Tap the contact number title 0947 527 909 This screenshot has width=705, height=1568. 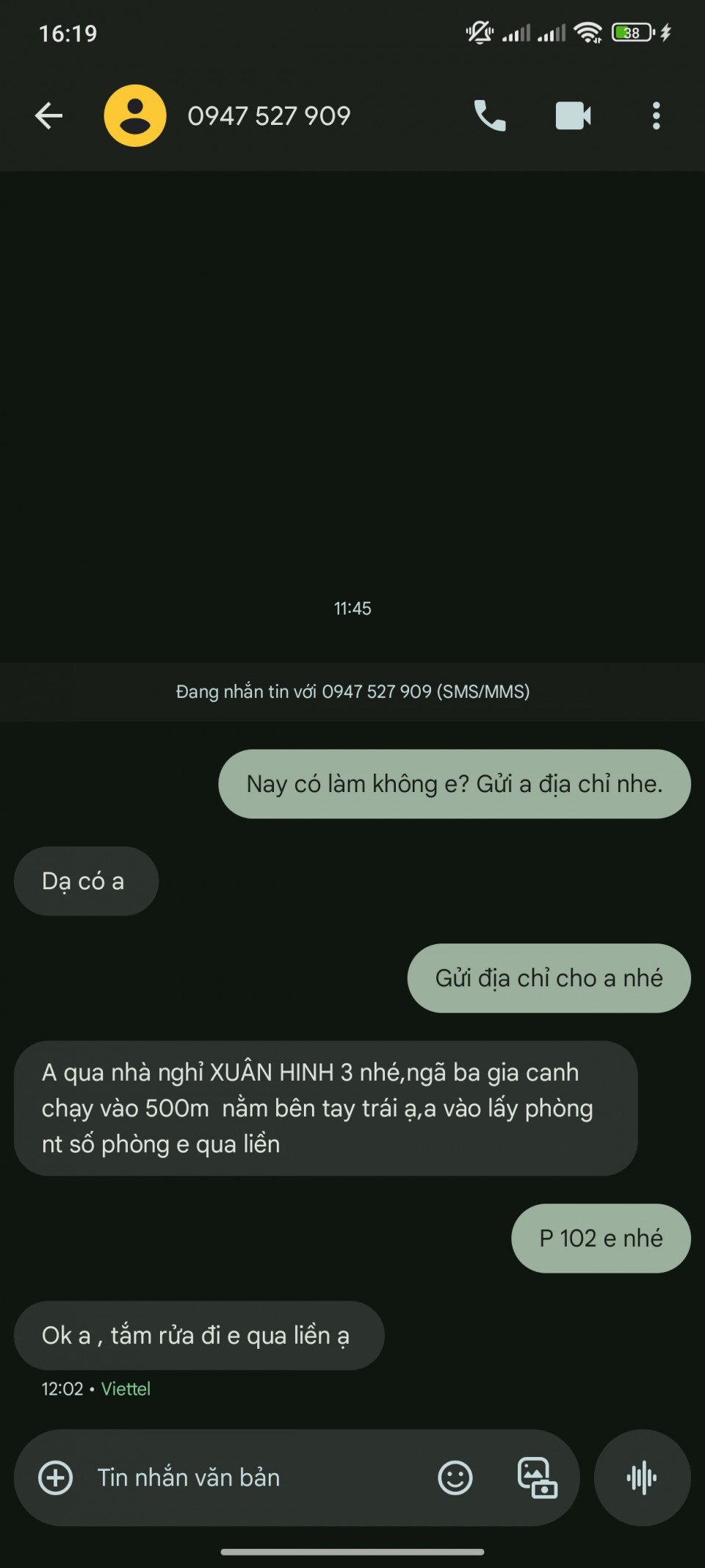coord(269,116)
